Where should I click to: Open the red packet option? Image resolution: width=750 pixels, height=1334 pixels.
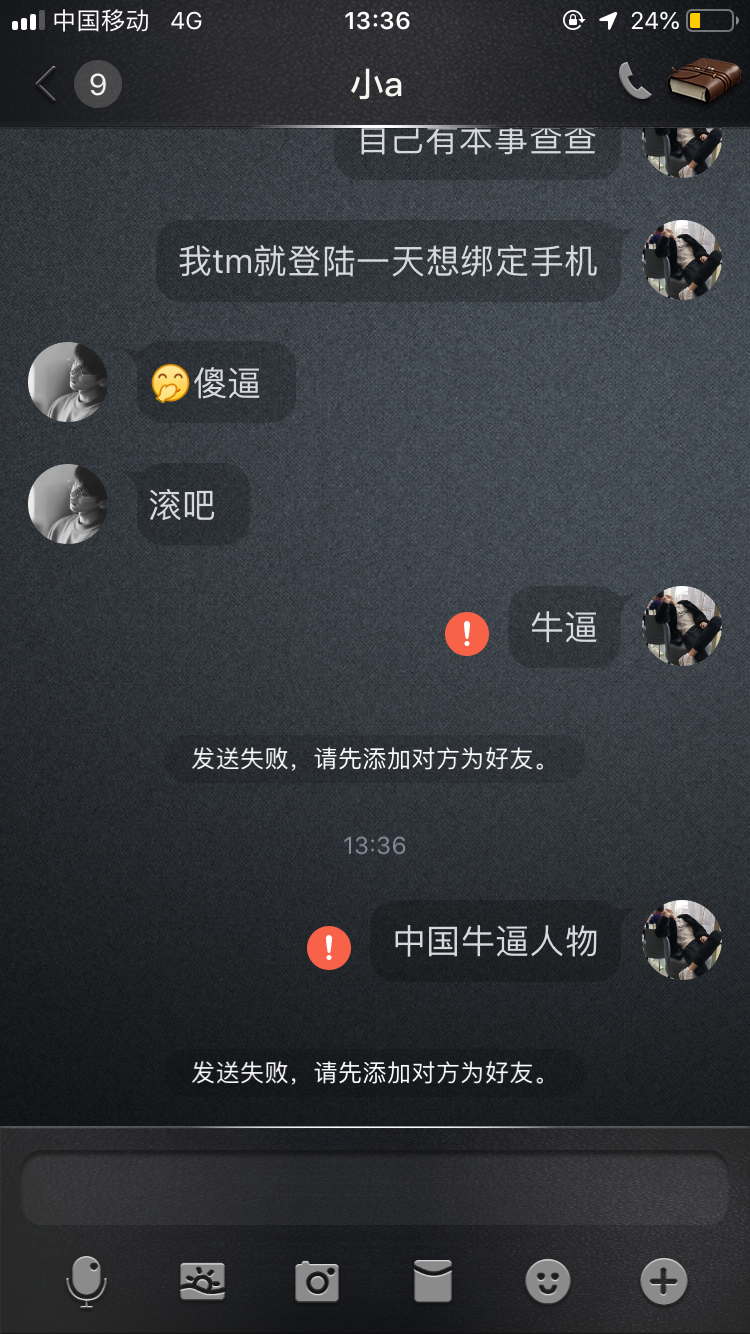pyautogui.click(x=433, y=1281)
